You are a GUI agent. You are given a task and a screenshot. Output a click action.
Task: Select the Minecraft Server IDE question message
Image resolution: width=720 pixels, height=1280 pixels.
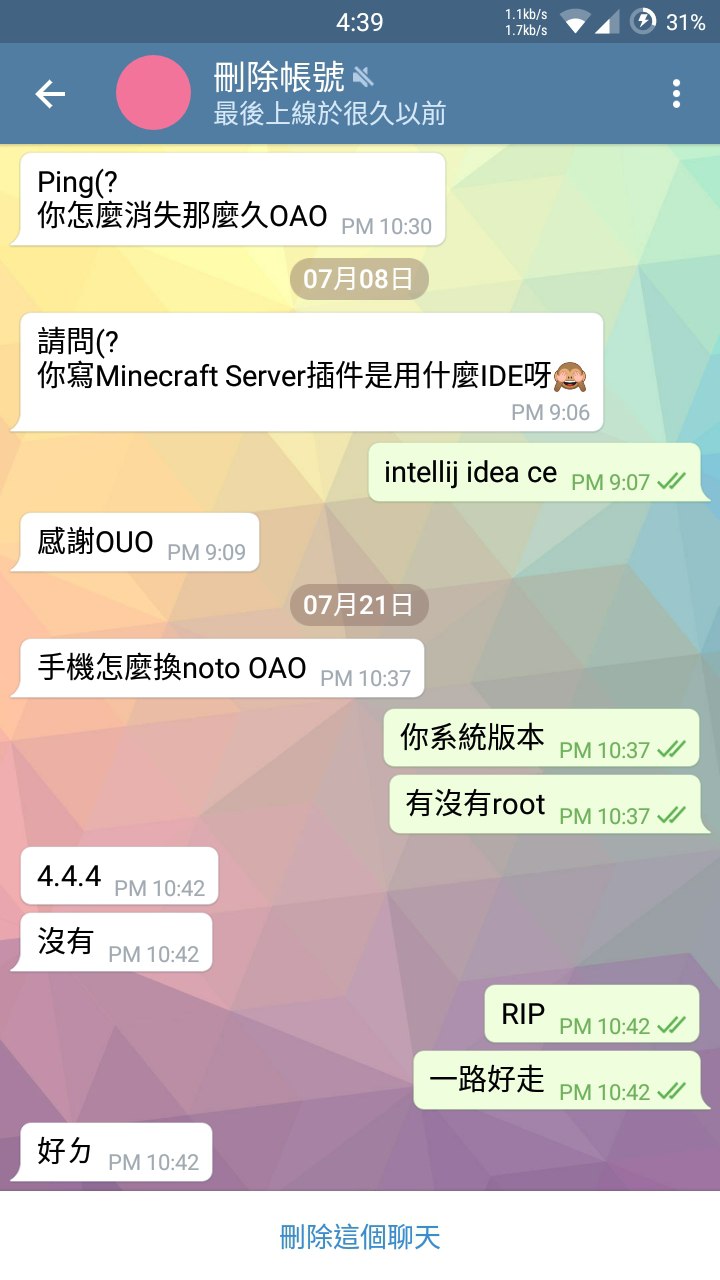[x=311, y=373]
